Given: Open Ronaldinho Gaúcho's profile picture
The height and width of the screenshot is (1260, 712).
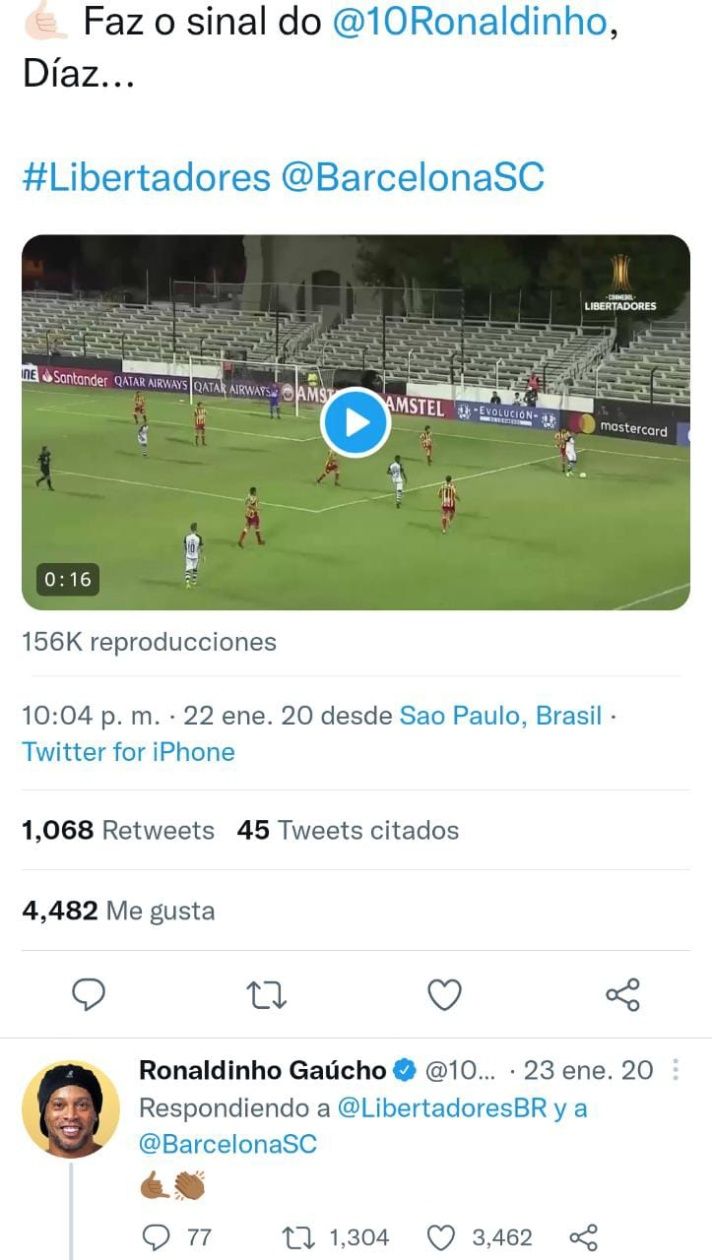Looking at the screenshot, I should [x=70, y=1109].
